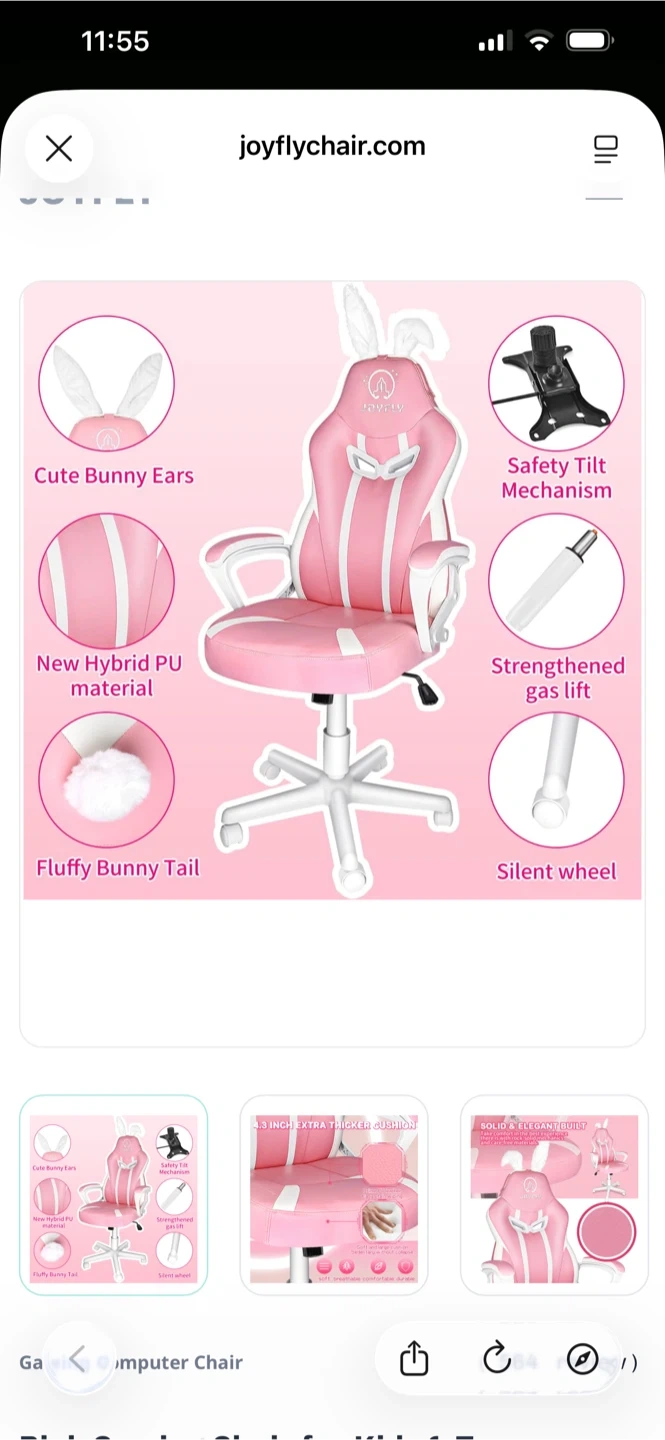Reload the page
Image resolution: width=665 pixels, height=1440 pixels.
497,1358
